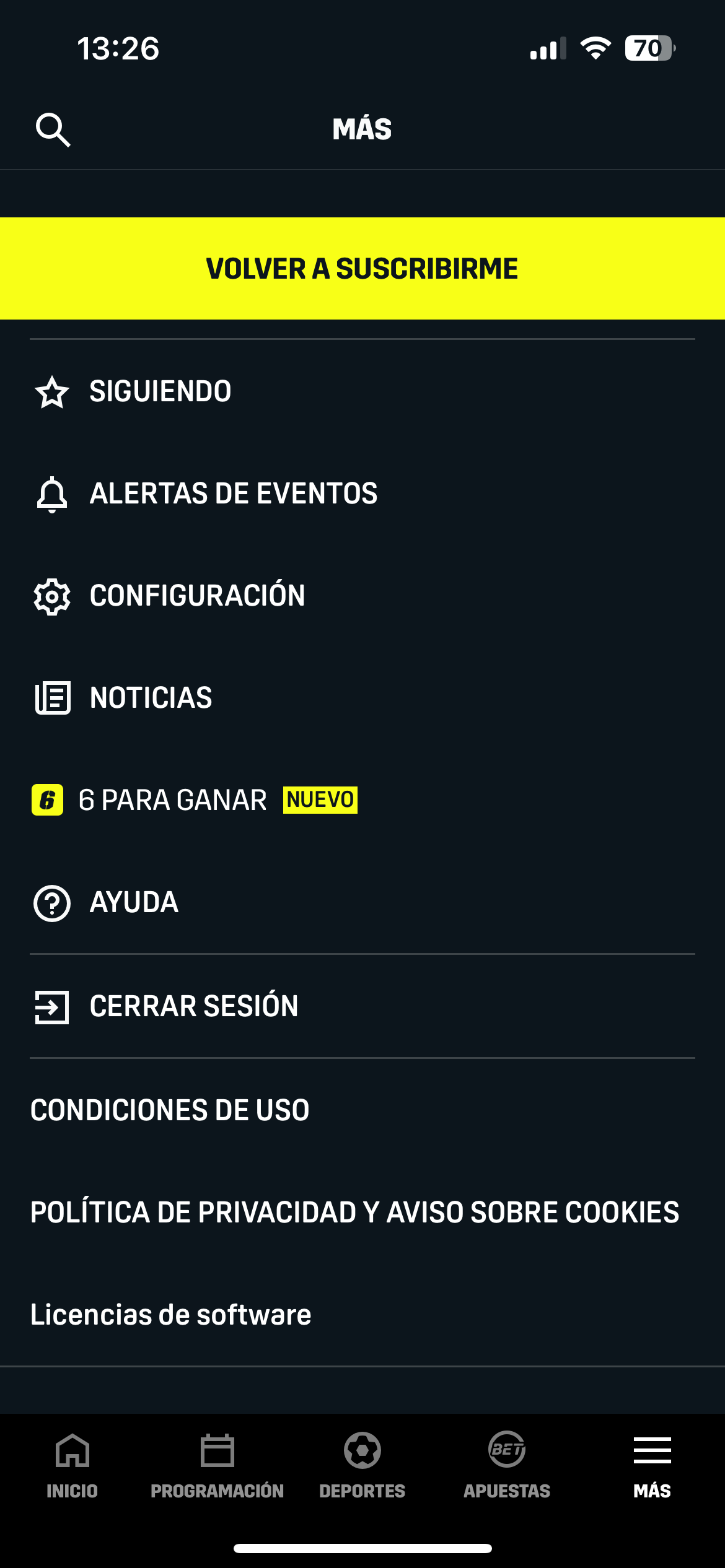The height and width of the screenshot is (1568, 725).
Task: Open the Siguiendo list
Action: pyautogui.click(x=160, y=391)
